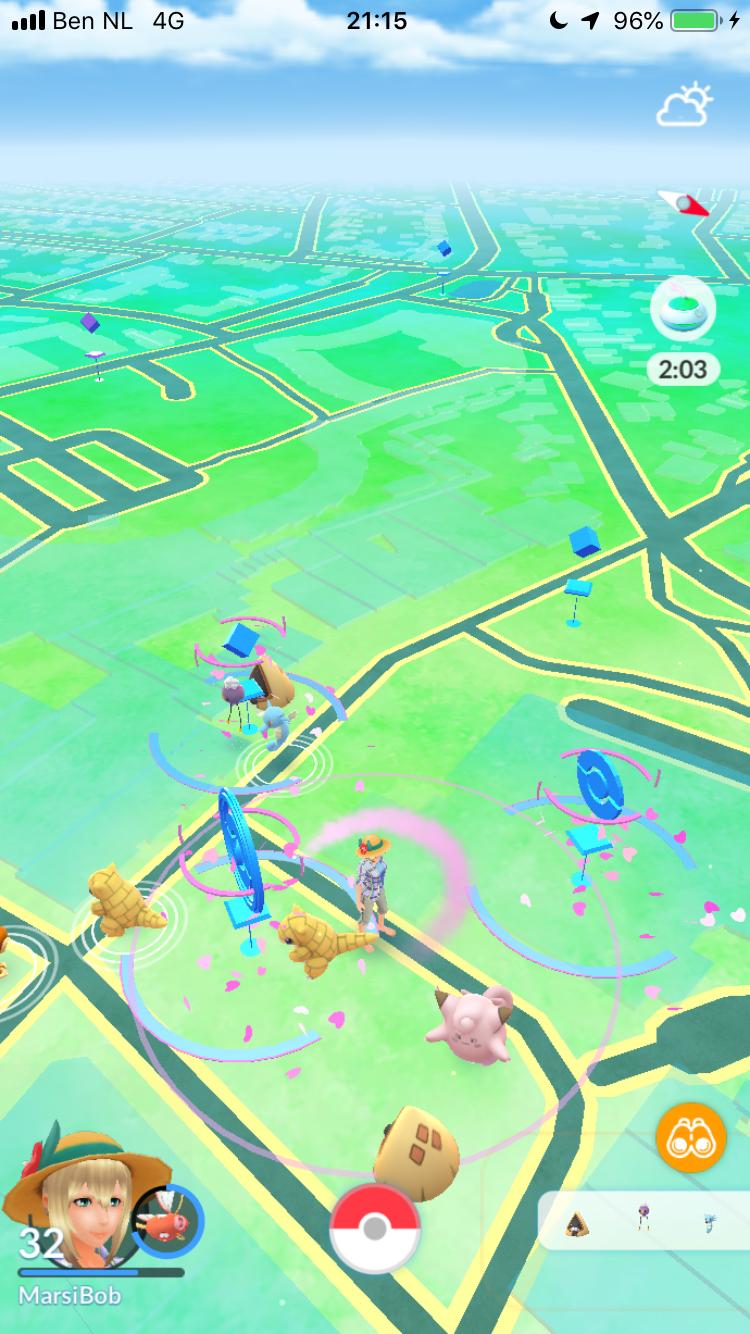Tap the Sandshrew next to the trainer
This screenshot has height=1334, width=750.
322,940
